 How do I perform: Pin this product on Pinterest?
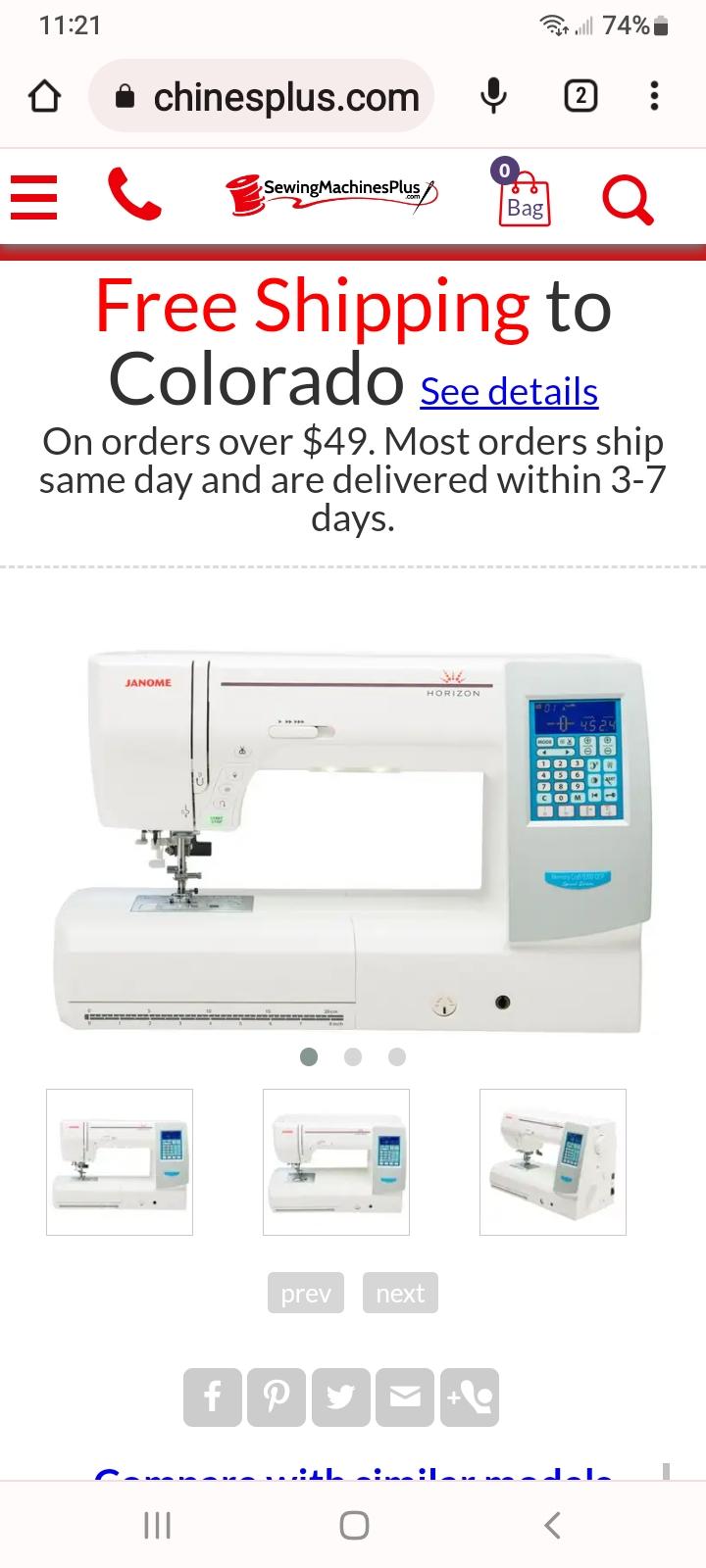277,1396
